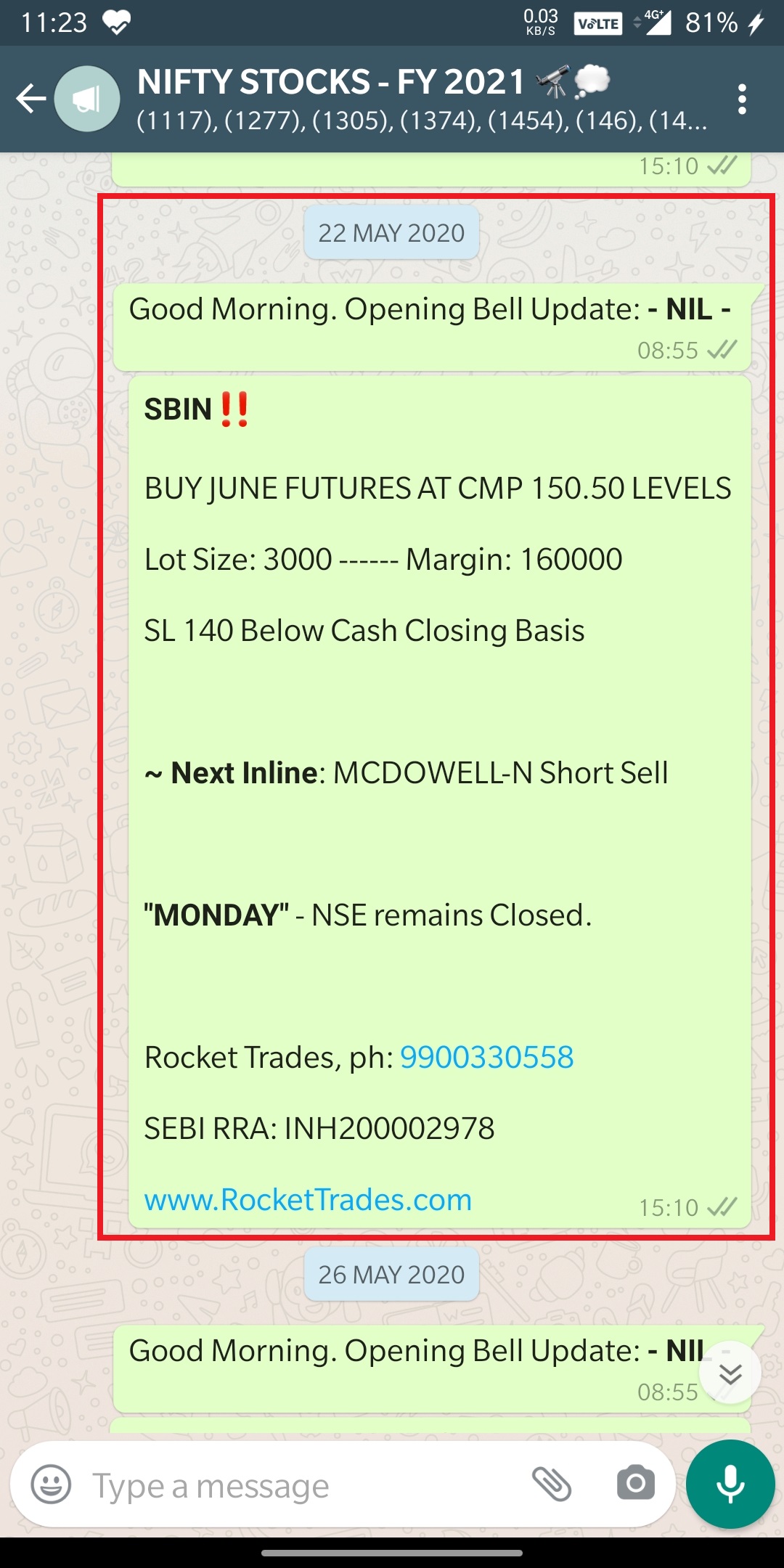The width and height of the screenshot is (784, 1568).
Task: Open the overflow menu
Action: pyautogui.click(x=741, y=99)
